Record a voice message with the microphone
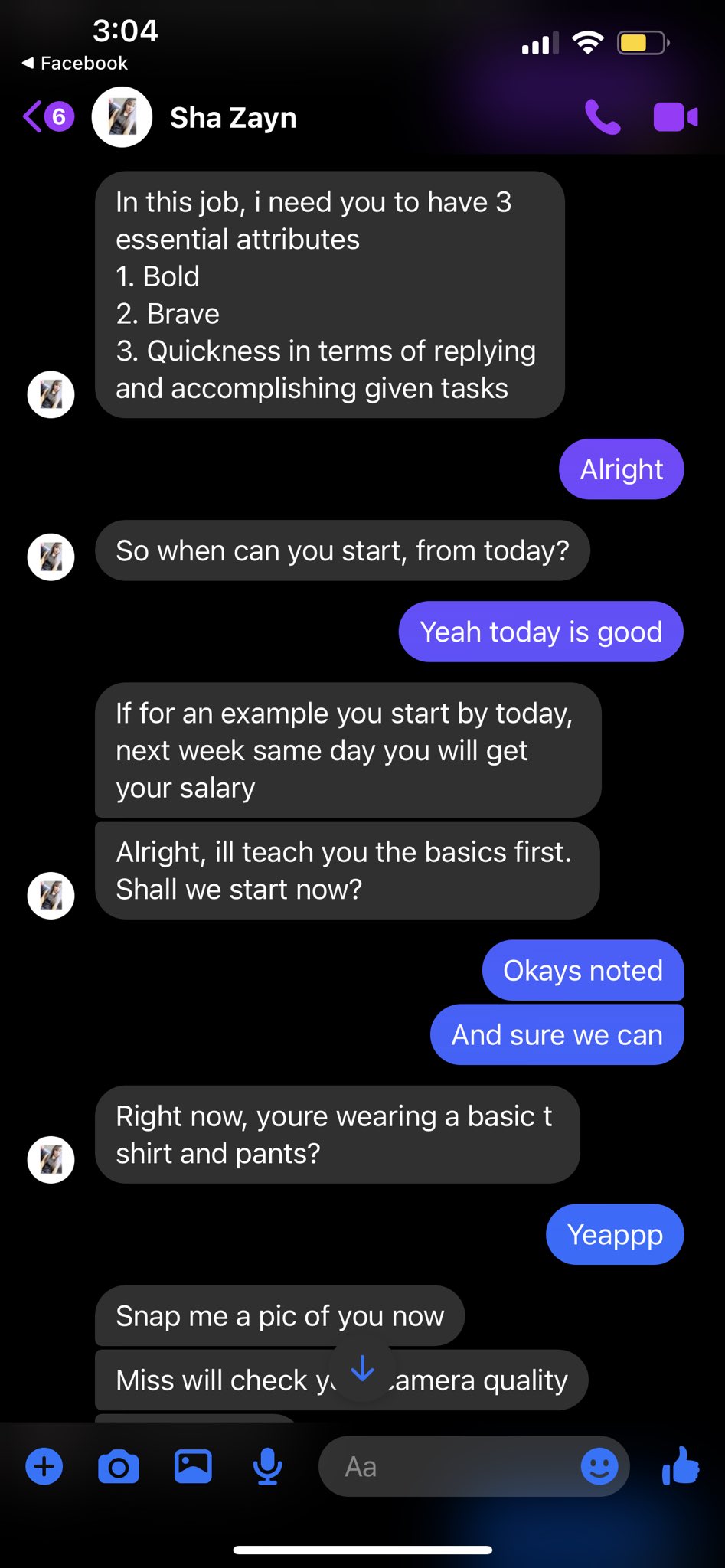The height and width of the screenshot is (1568, 725). (267, 1467)
